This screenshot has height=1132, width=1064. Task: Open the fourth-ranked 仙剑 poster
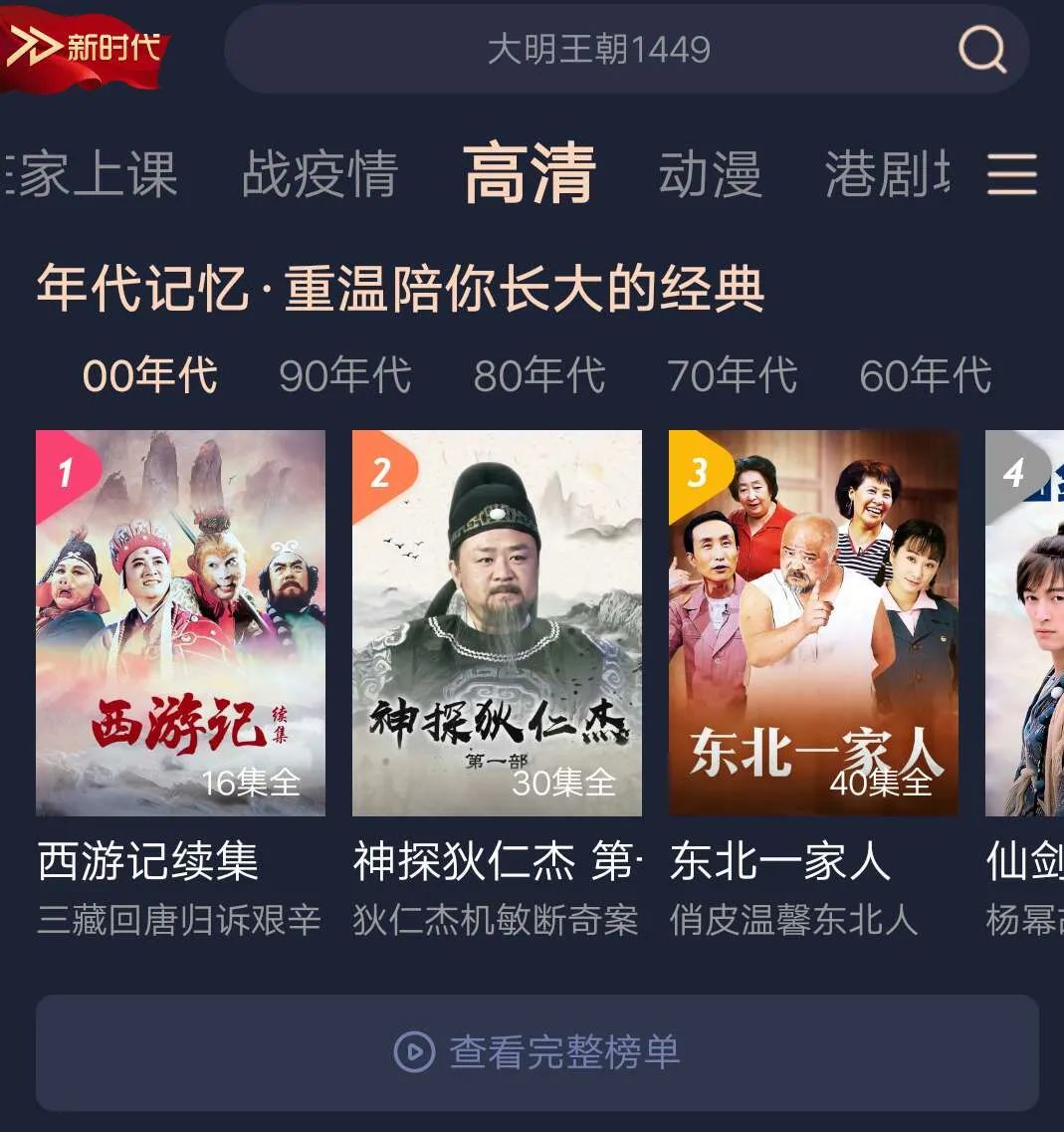point(1025,623)
